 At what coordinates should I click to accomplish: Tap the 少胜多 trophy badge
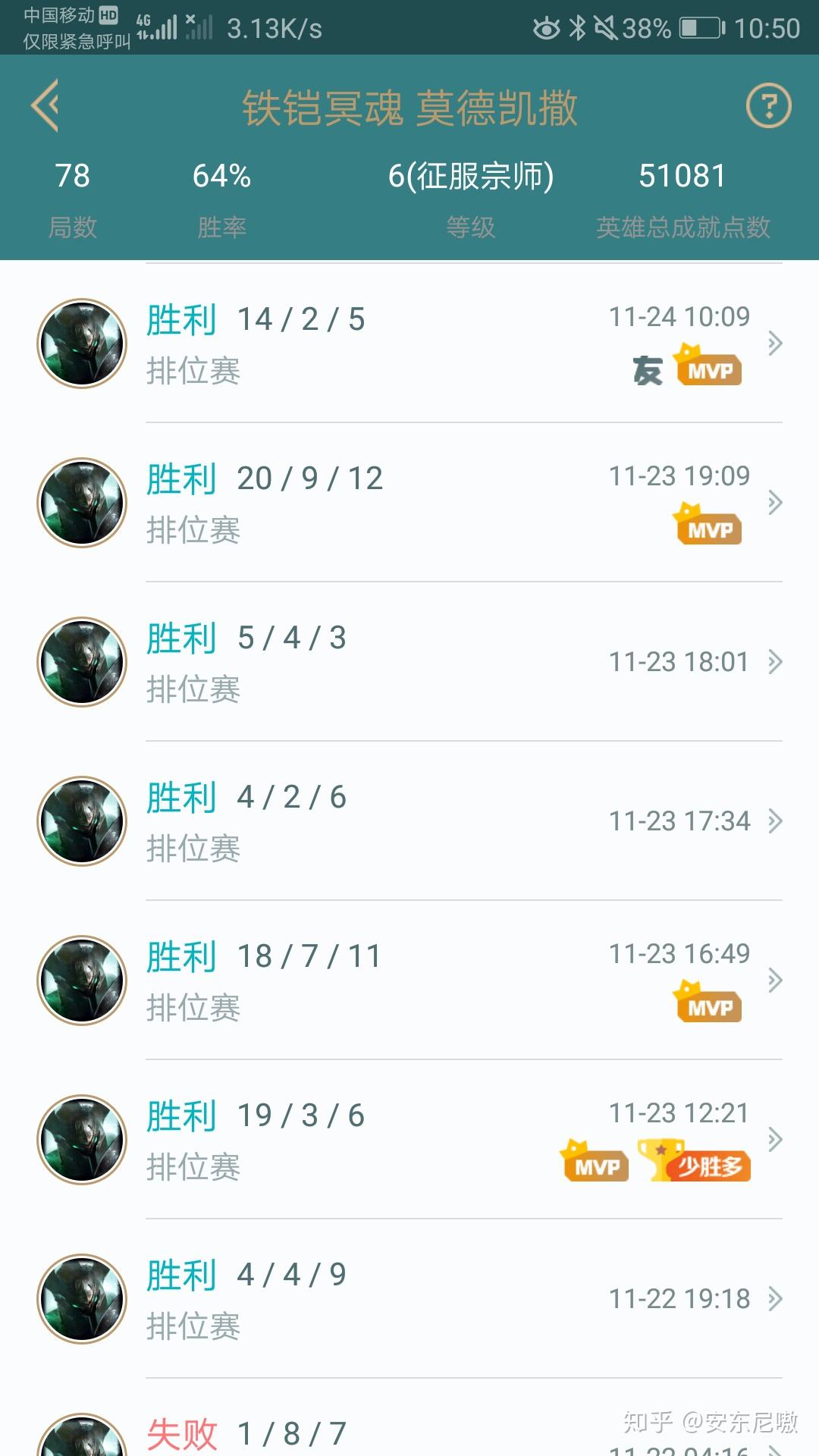coord(695,1165)
